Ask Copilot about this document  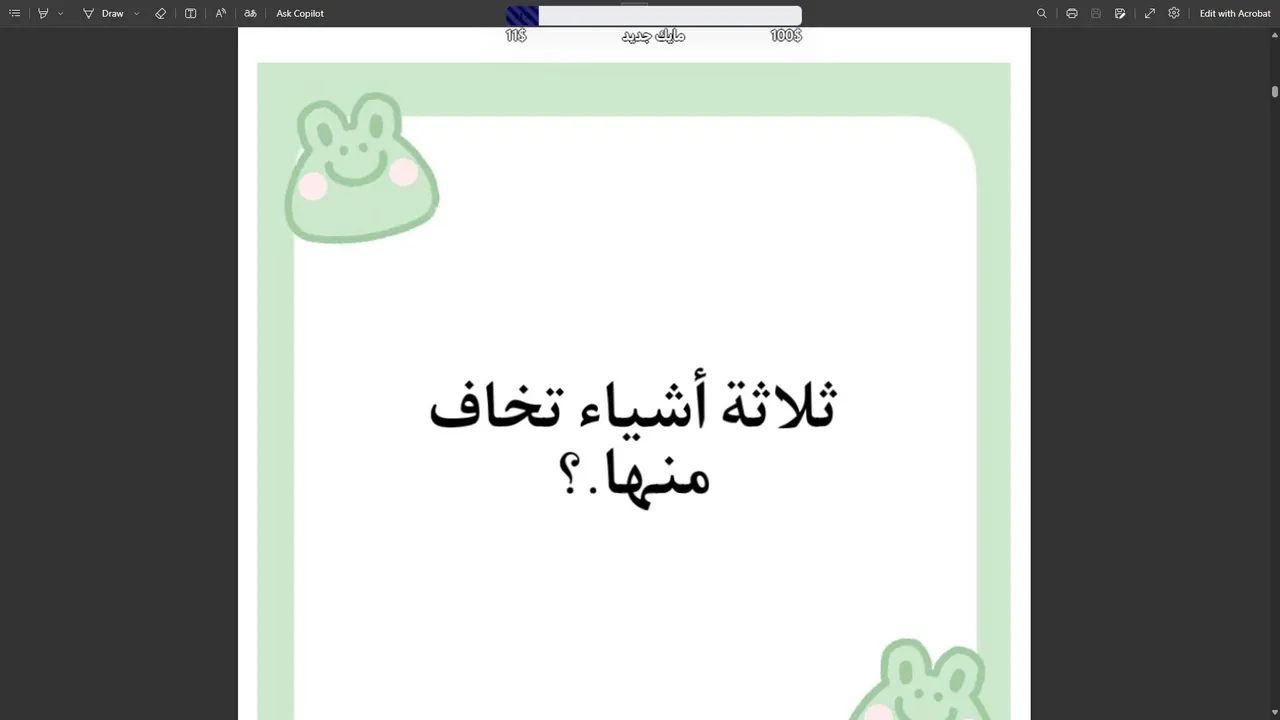[300, 13]
